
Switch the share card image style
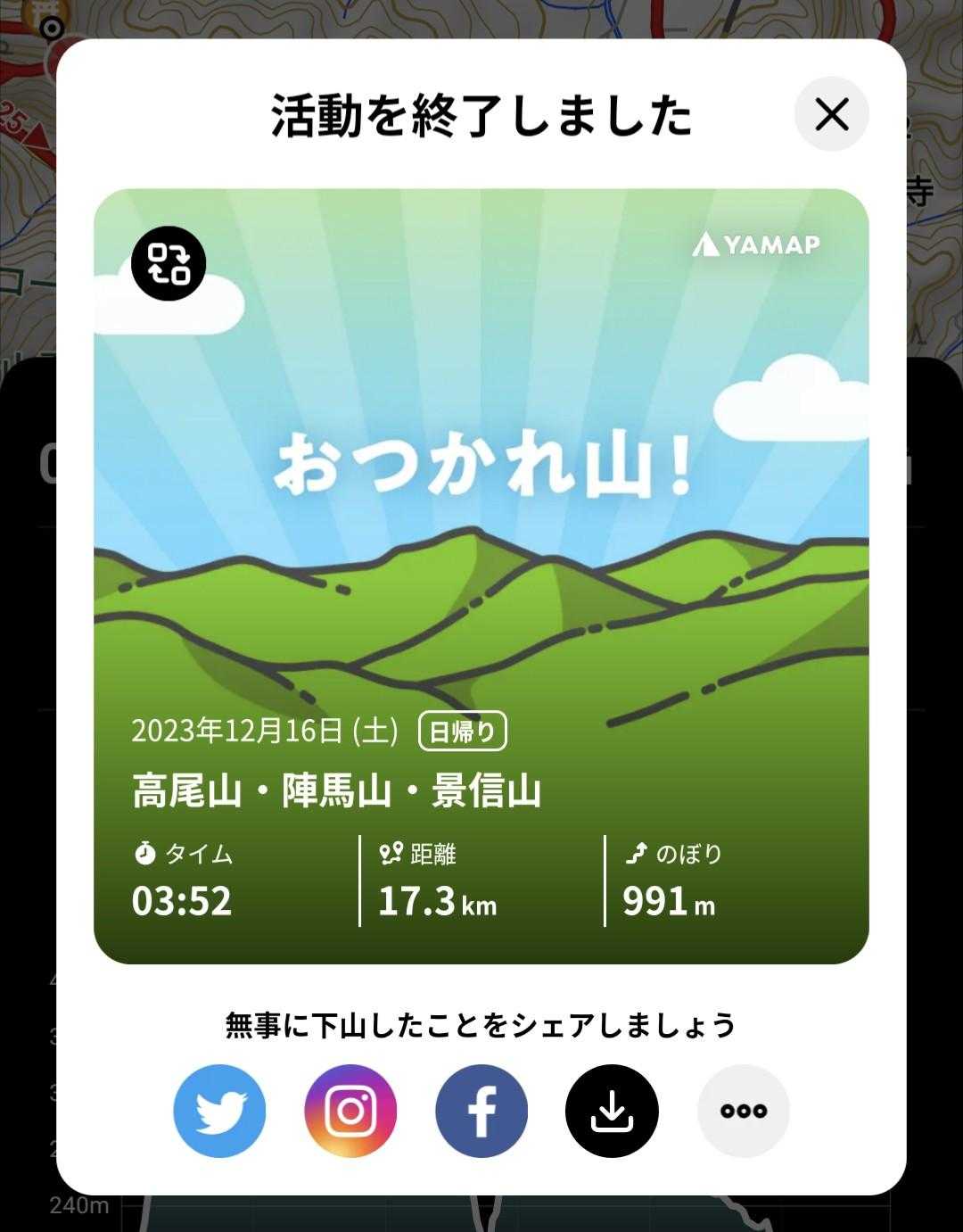[169, 263]
